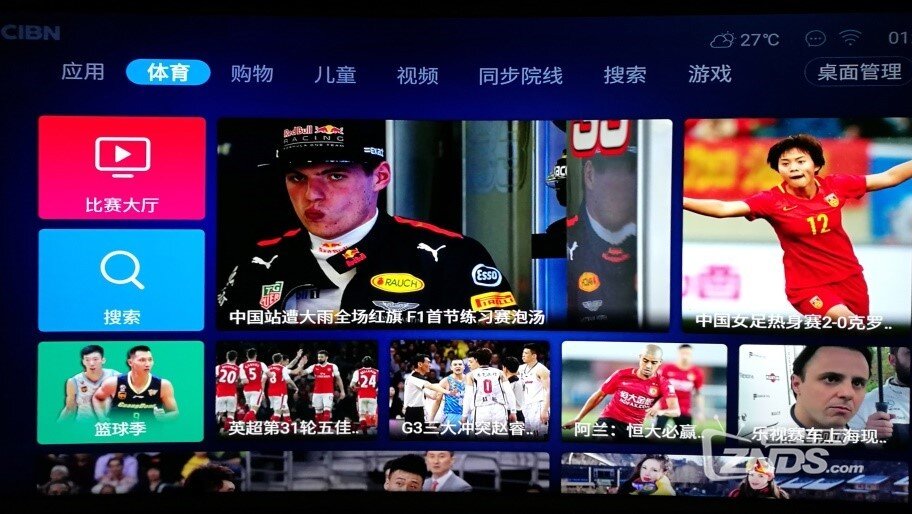Viewport: 912px width, 514px height.
Task: Open the G3三大冲突 basketball clip
Action: (470, 390)
